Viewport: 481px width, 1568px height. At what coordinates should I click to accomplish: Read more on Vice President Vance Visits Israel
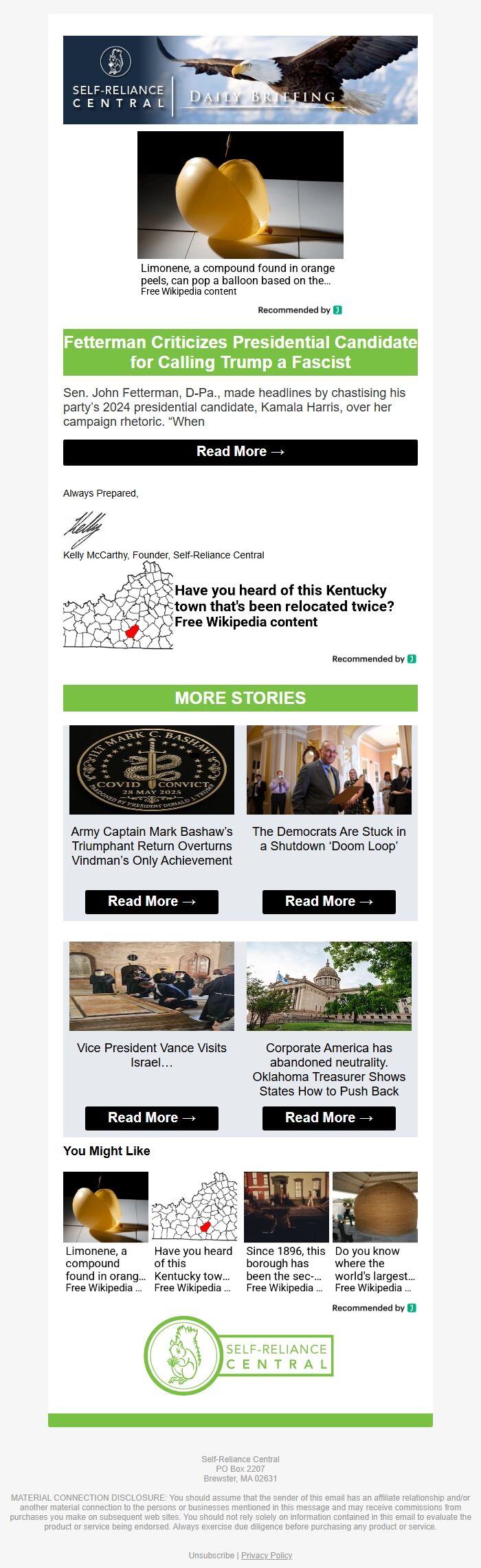pos(151,1118)
